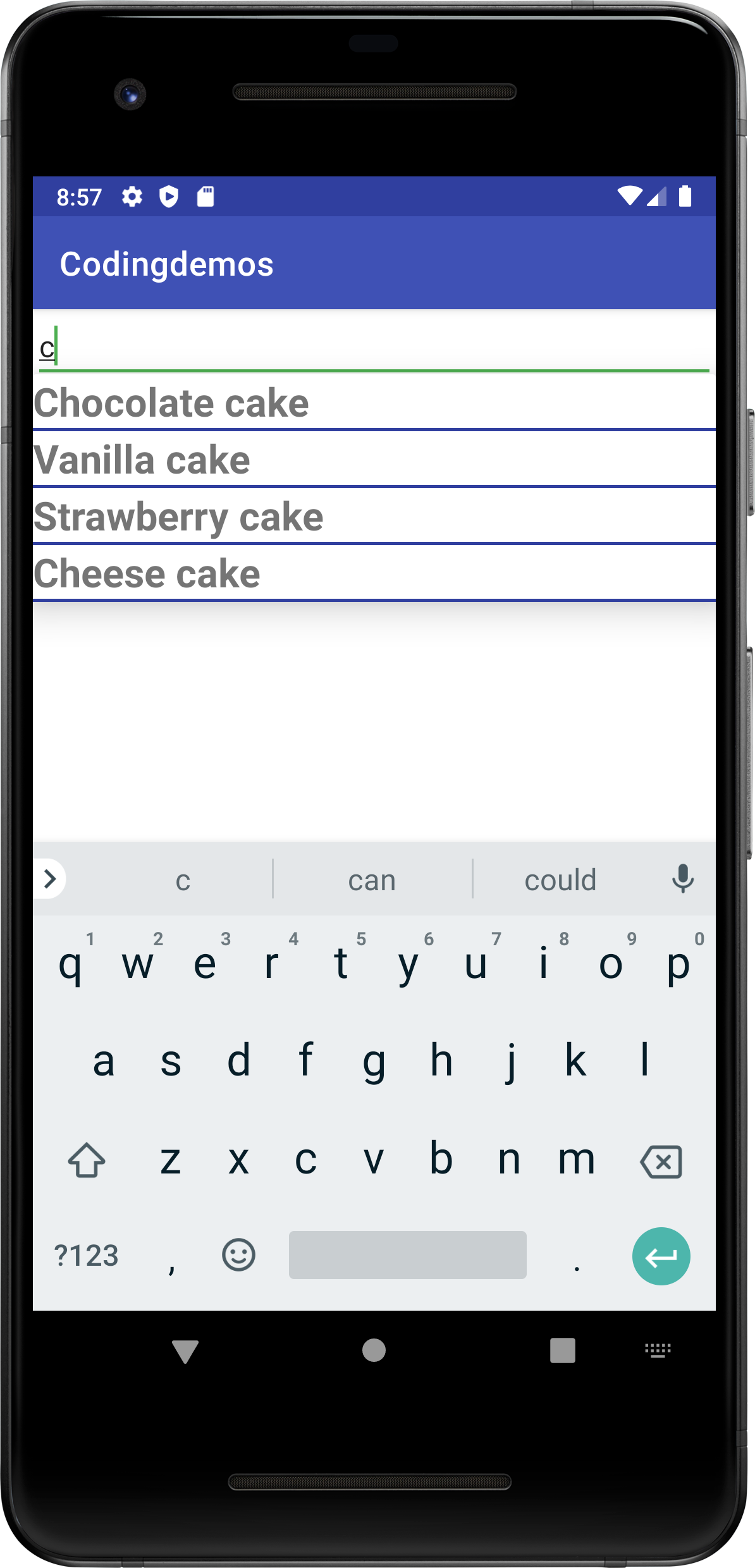Pick the Strawberry cake suggestion
The image size is (755, 1568).
coord(374,517)
